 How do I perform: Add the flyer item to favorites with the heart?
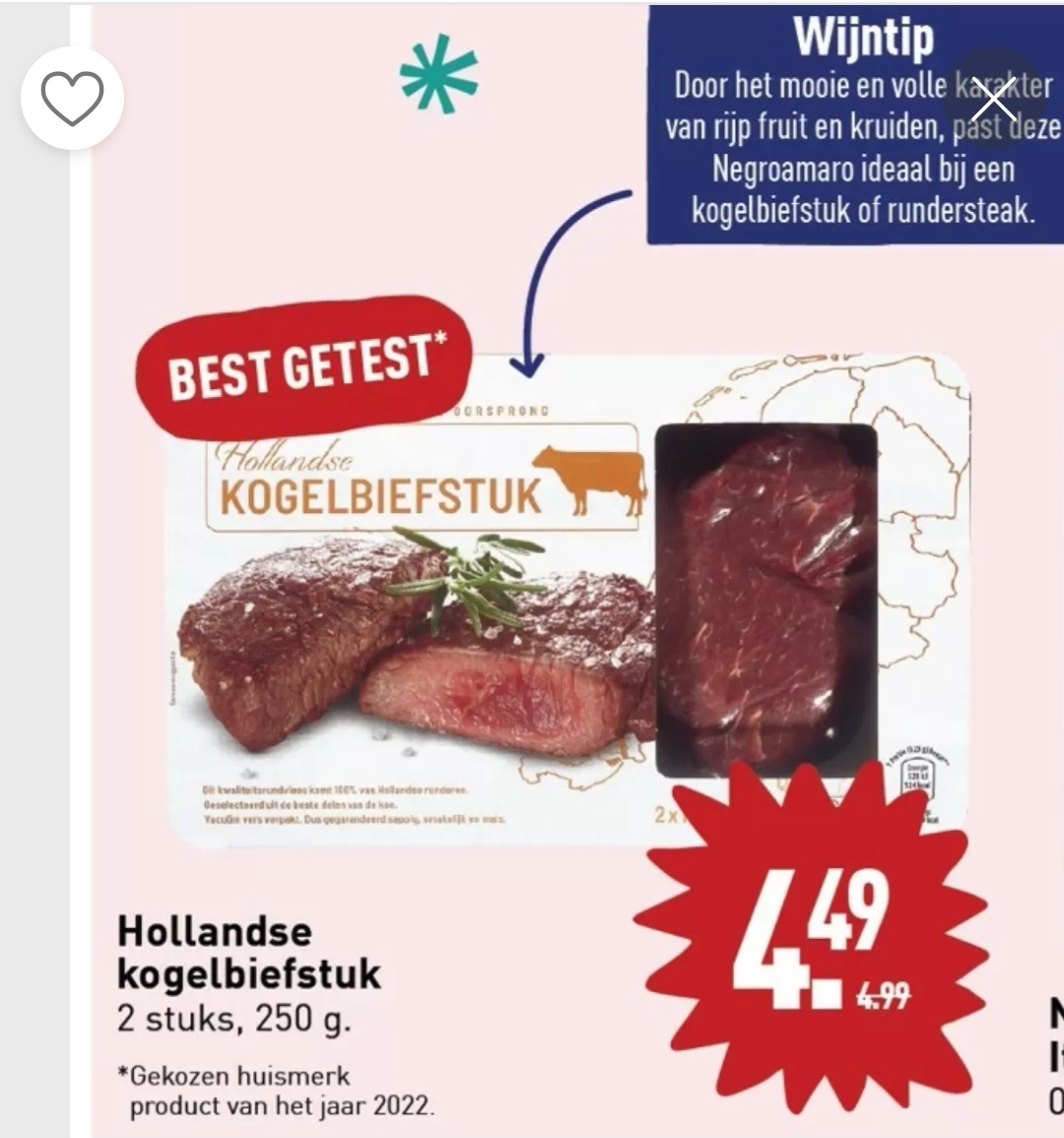(72, 97)
